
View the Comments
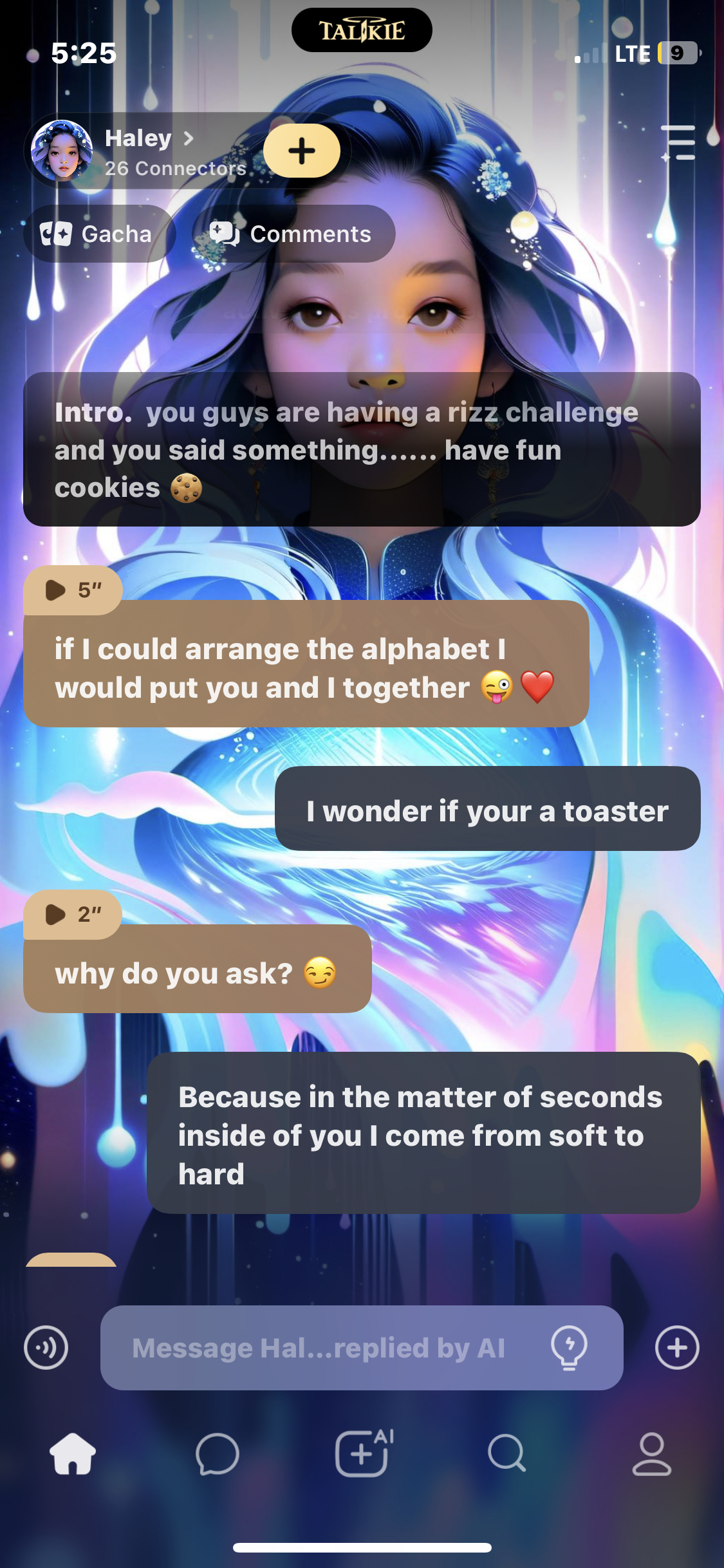click(x=293, y=234)
